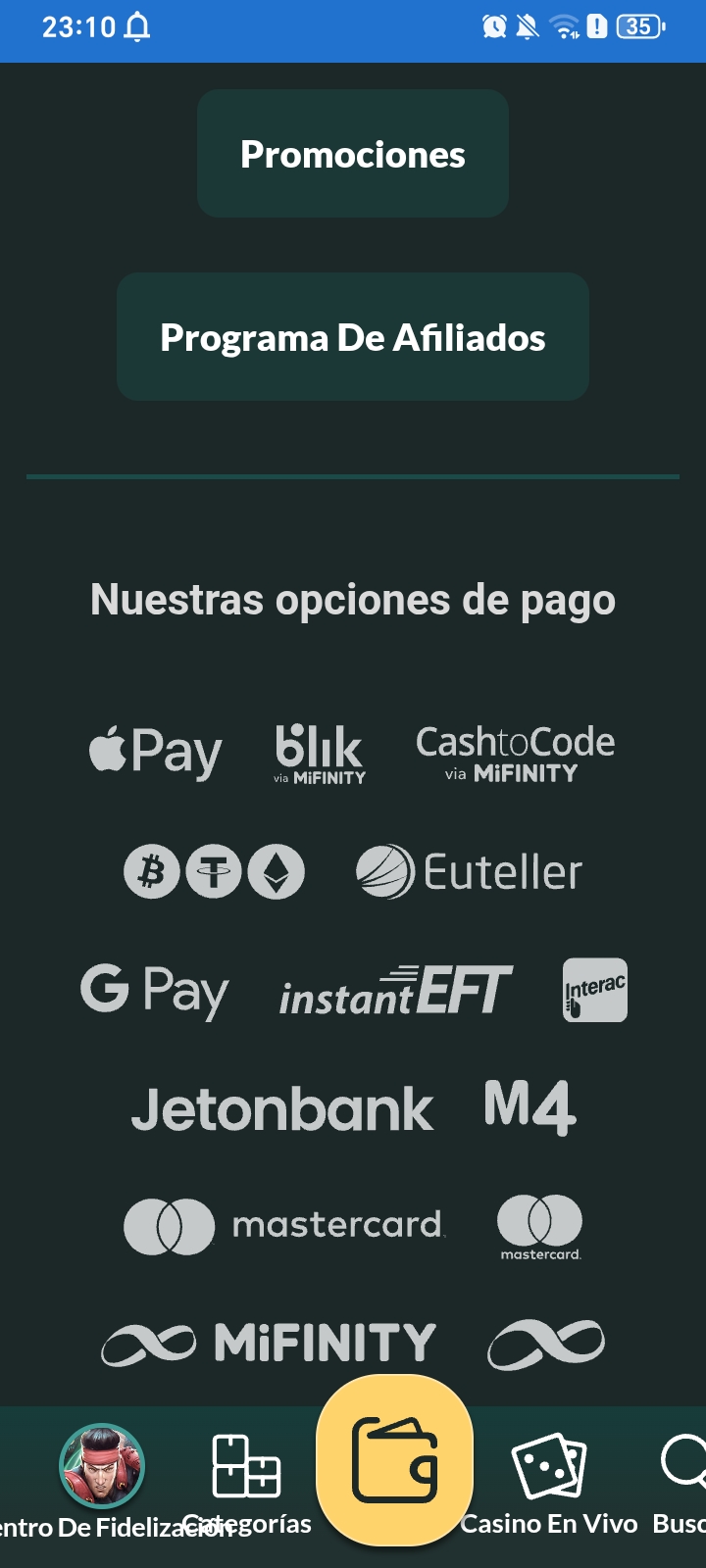Tap the Google Pay payment logo
The width and height of the screenshot is (706, 1568).
point(154,991)
